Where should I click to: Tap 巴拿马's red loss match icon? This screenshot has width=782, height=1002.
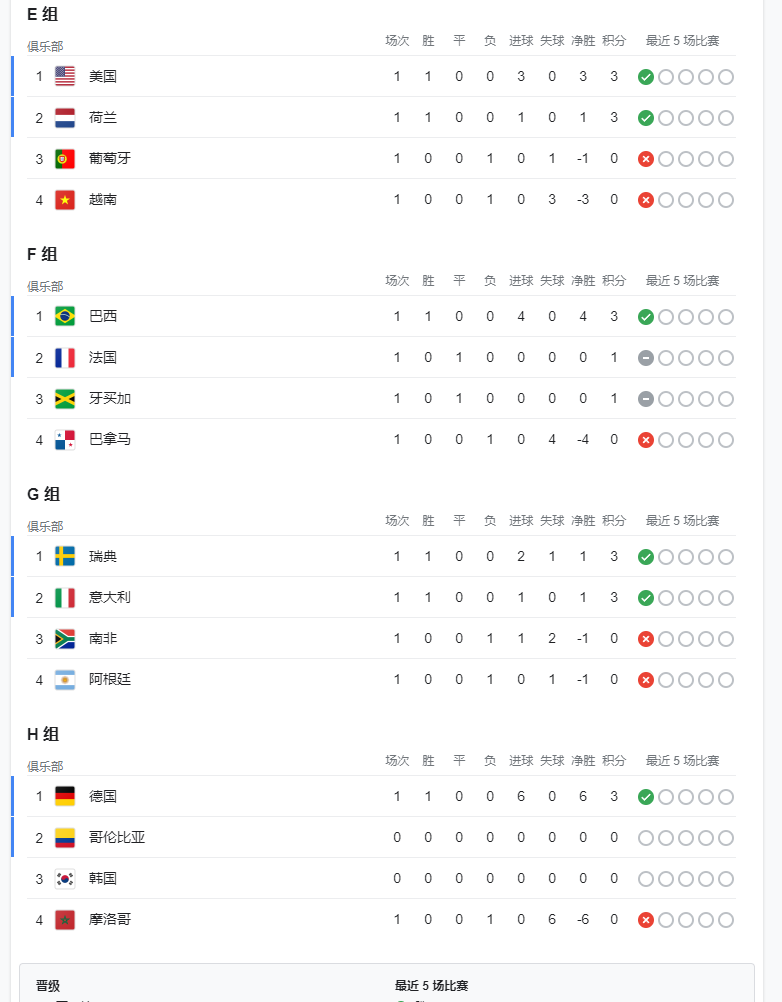[646, 440]
